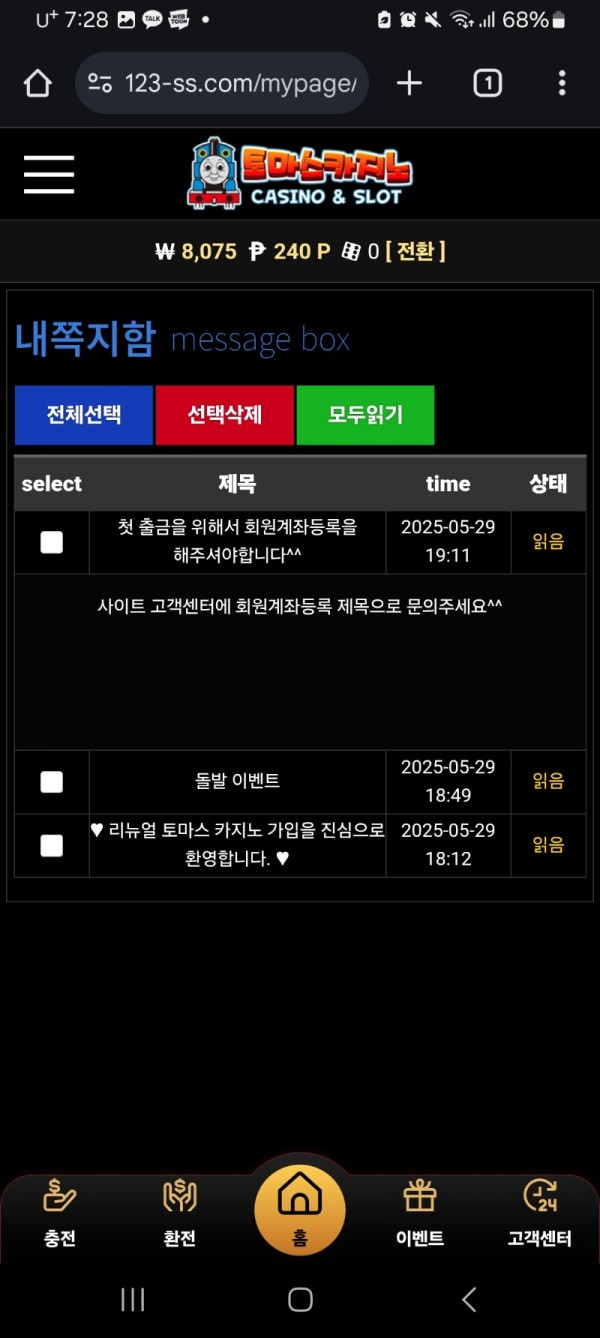Image resolution: width=600 pixels, height=1338 pixels.
Task: Delete selected messages with 선택삭제
Action: coord(225,415)
